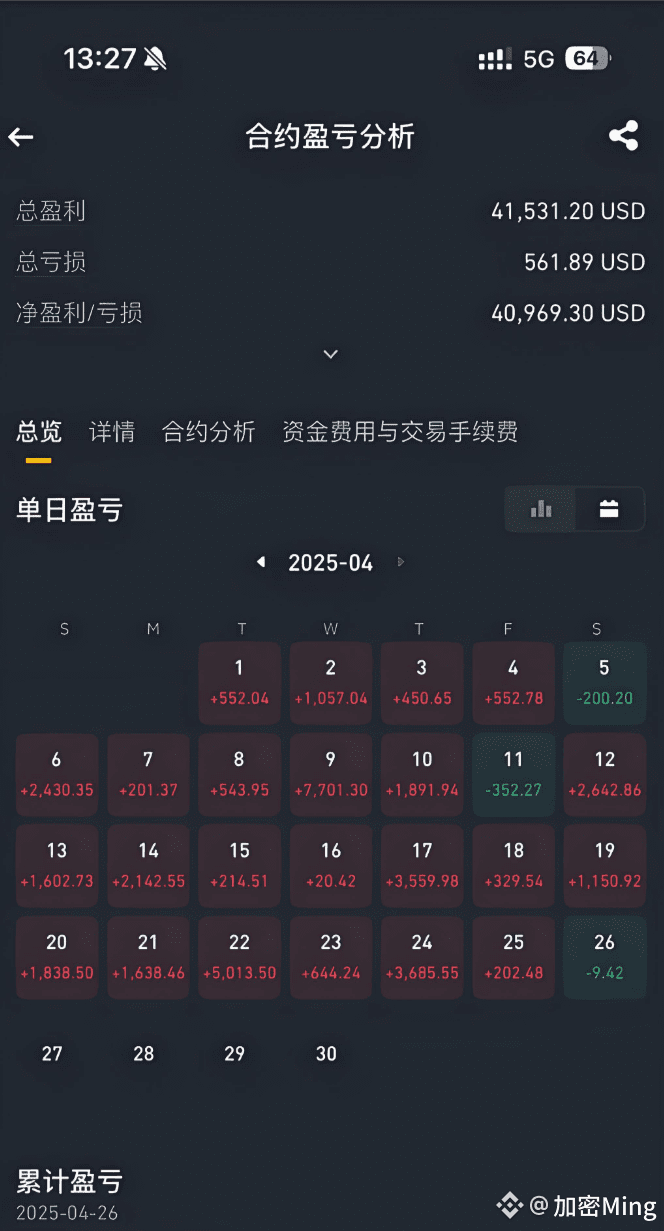Expand the summary with the down chevron
Image resolution: width=664 pixels, height=1231 pixels.
[331, 354]
